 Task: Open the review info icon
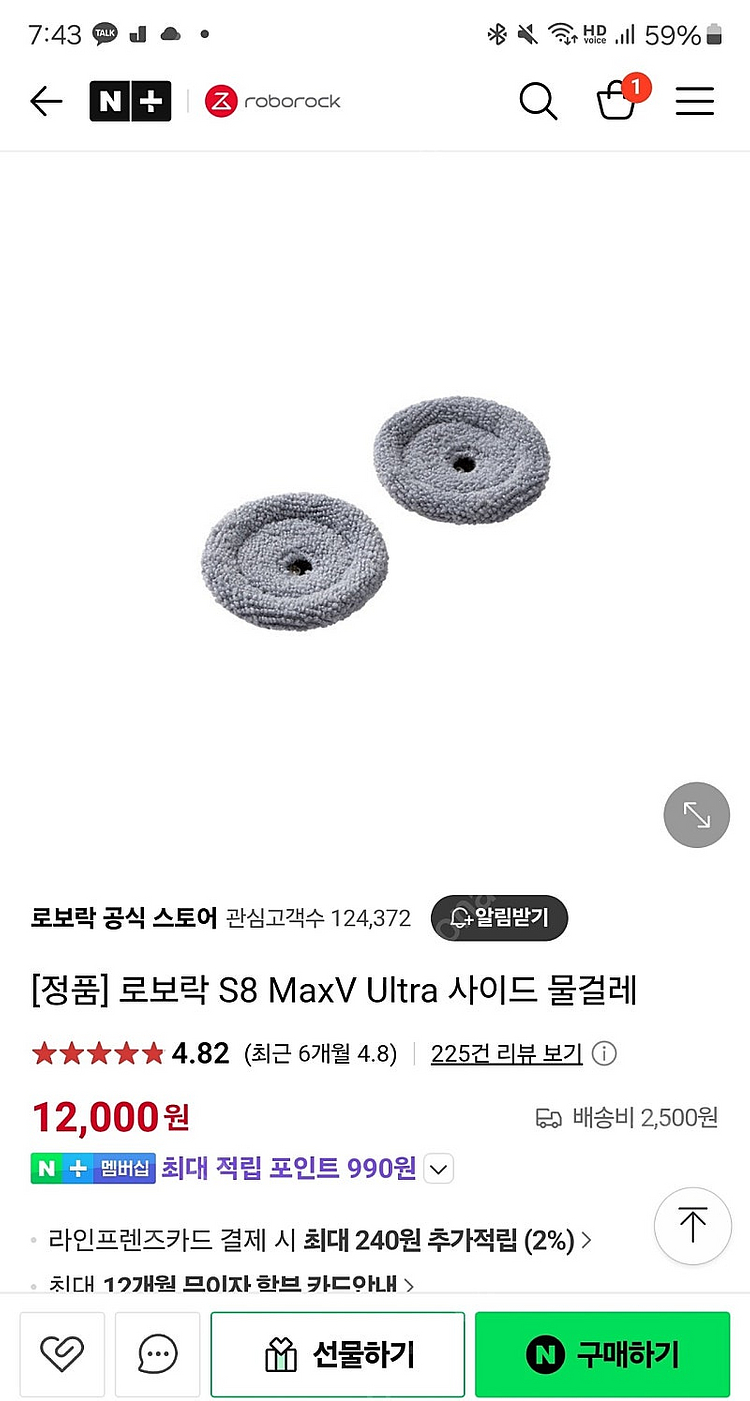coord(604,1053)
